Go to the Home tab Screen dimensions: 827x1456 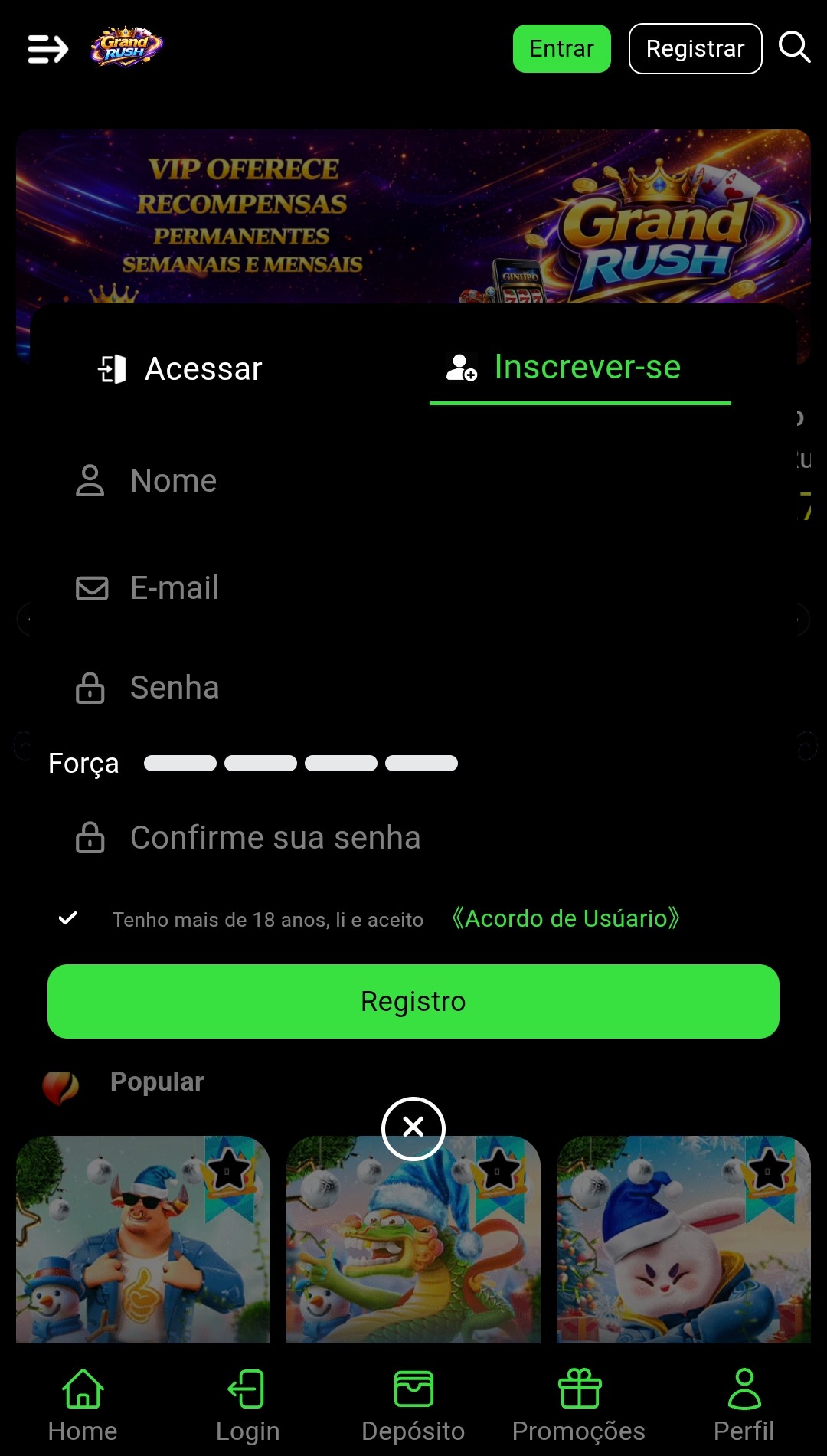83,1405
